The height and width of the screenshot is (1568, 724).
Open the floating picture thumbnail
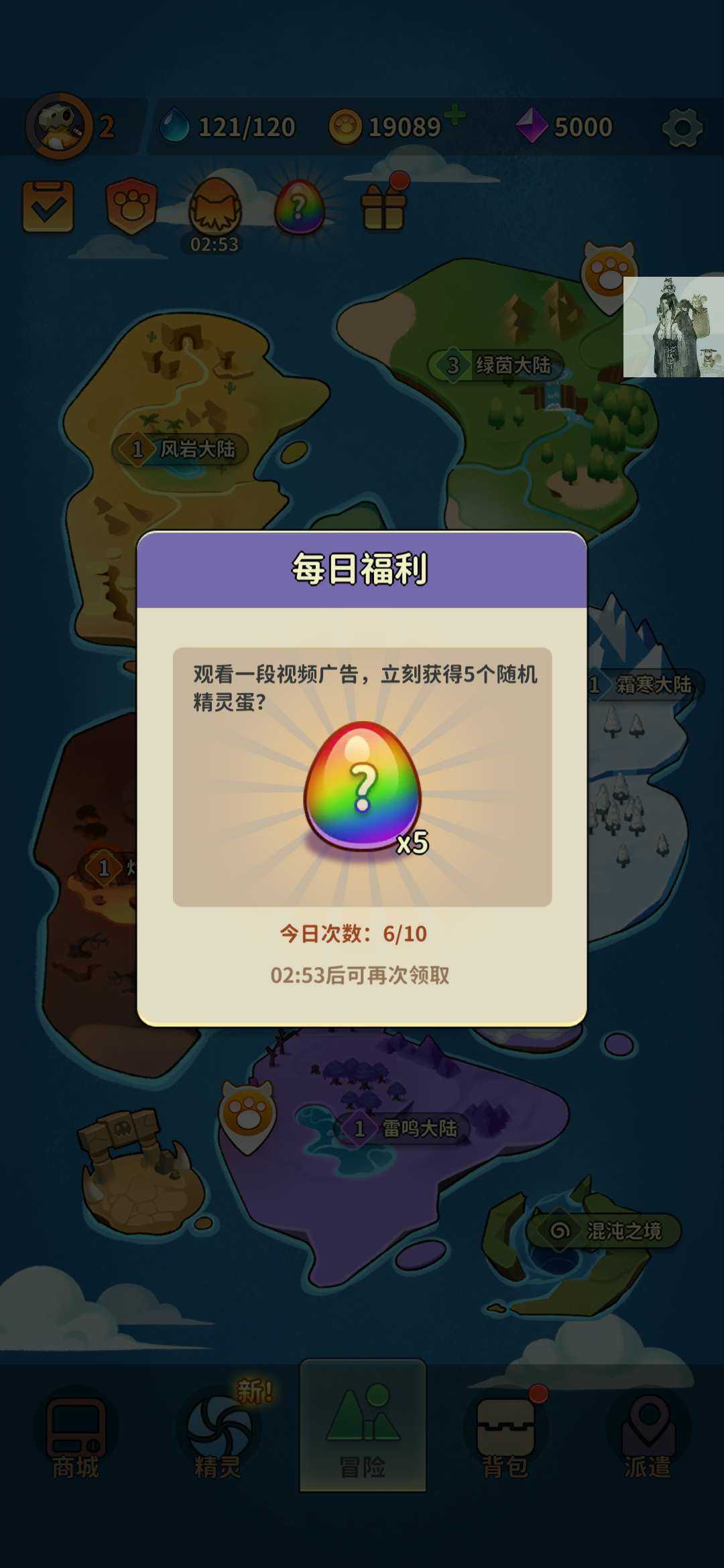(673, 327)
